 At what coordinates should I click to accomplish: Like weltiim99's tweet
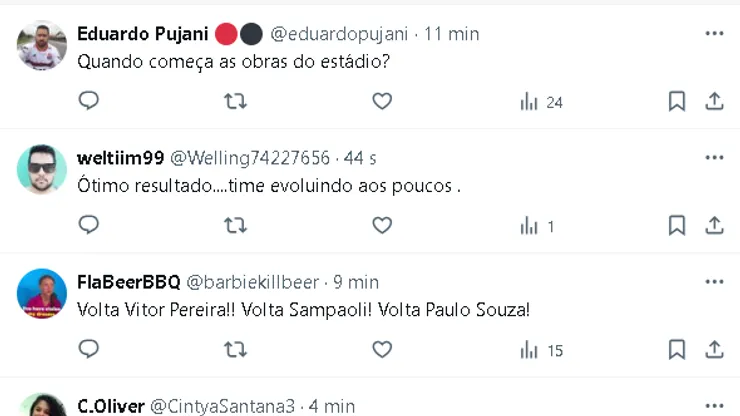(x=382, y=225)
